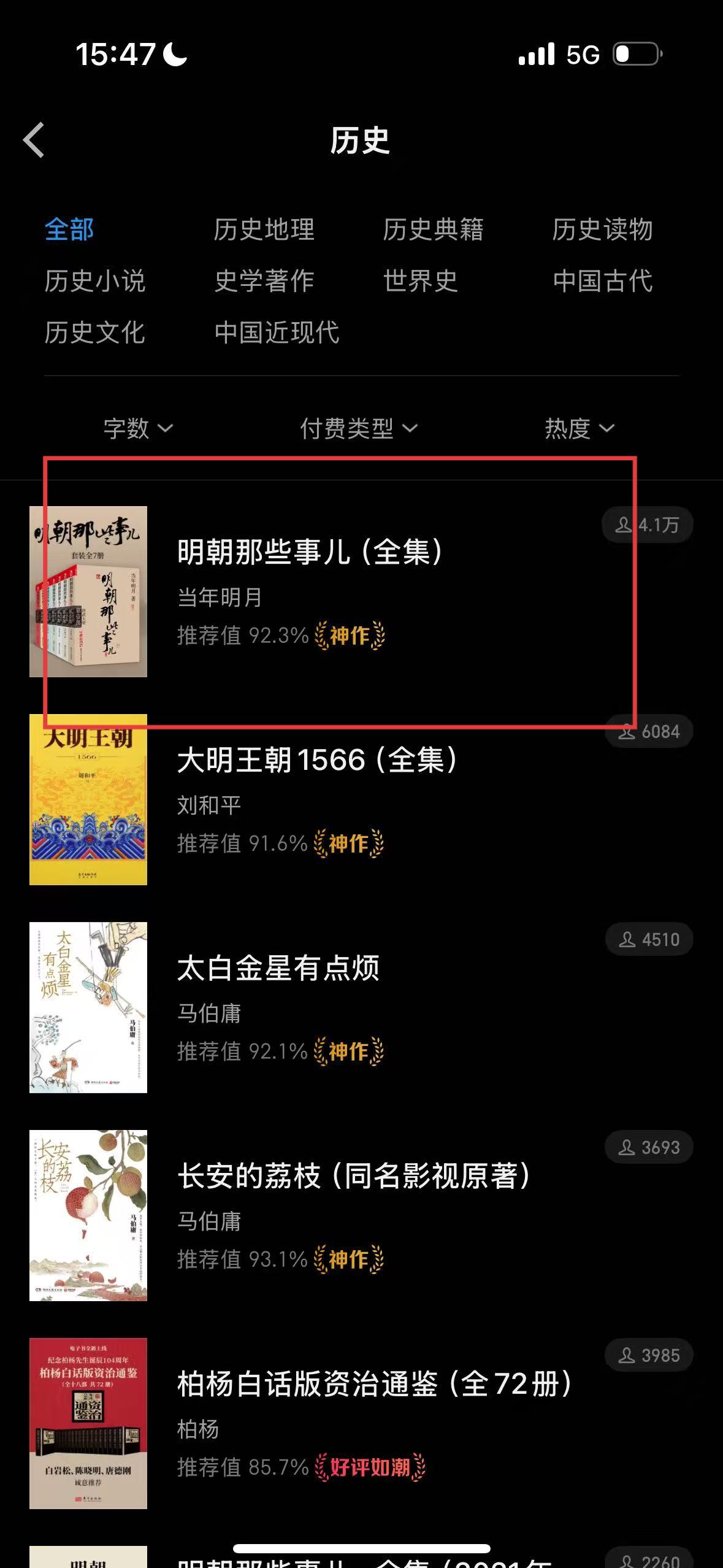Open 长安的荔枝（同名影视原著）
The image size is (723, 1568).
tap(354, 1177)
